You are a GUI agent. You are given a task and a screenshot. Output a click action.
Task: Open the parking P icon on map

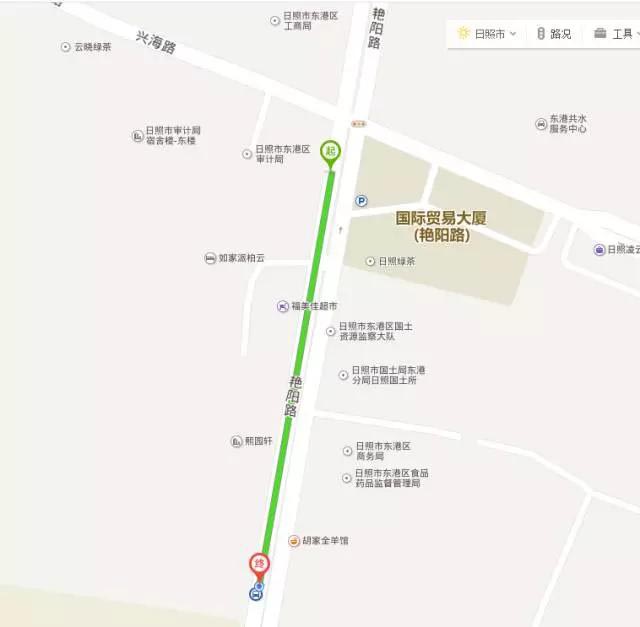point(361,201)
